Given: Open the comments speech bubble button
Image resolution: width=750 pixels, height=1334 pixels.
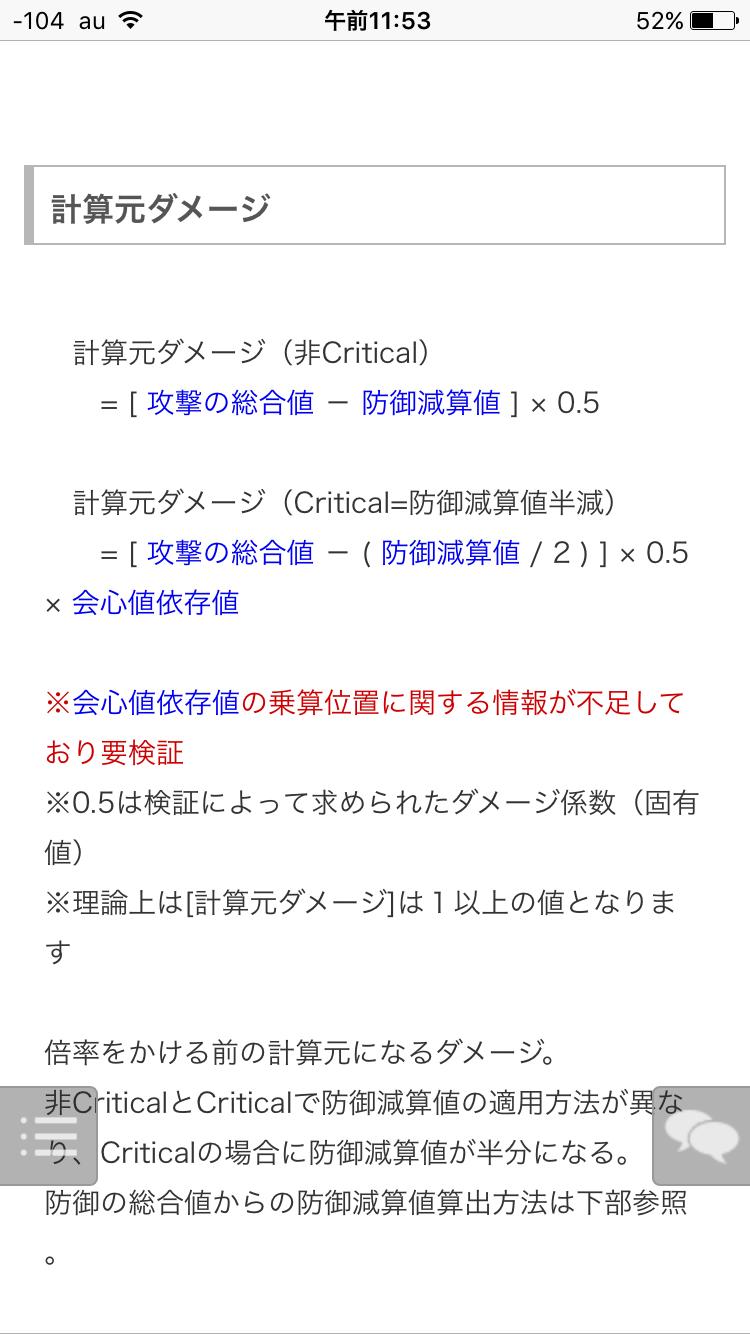Looking at the screenshot, I should tap(703, 1136).
